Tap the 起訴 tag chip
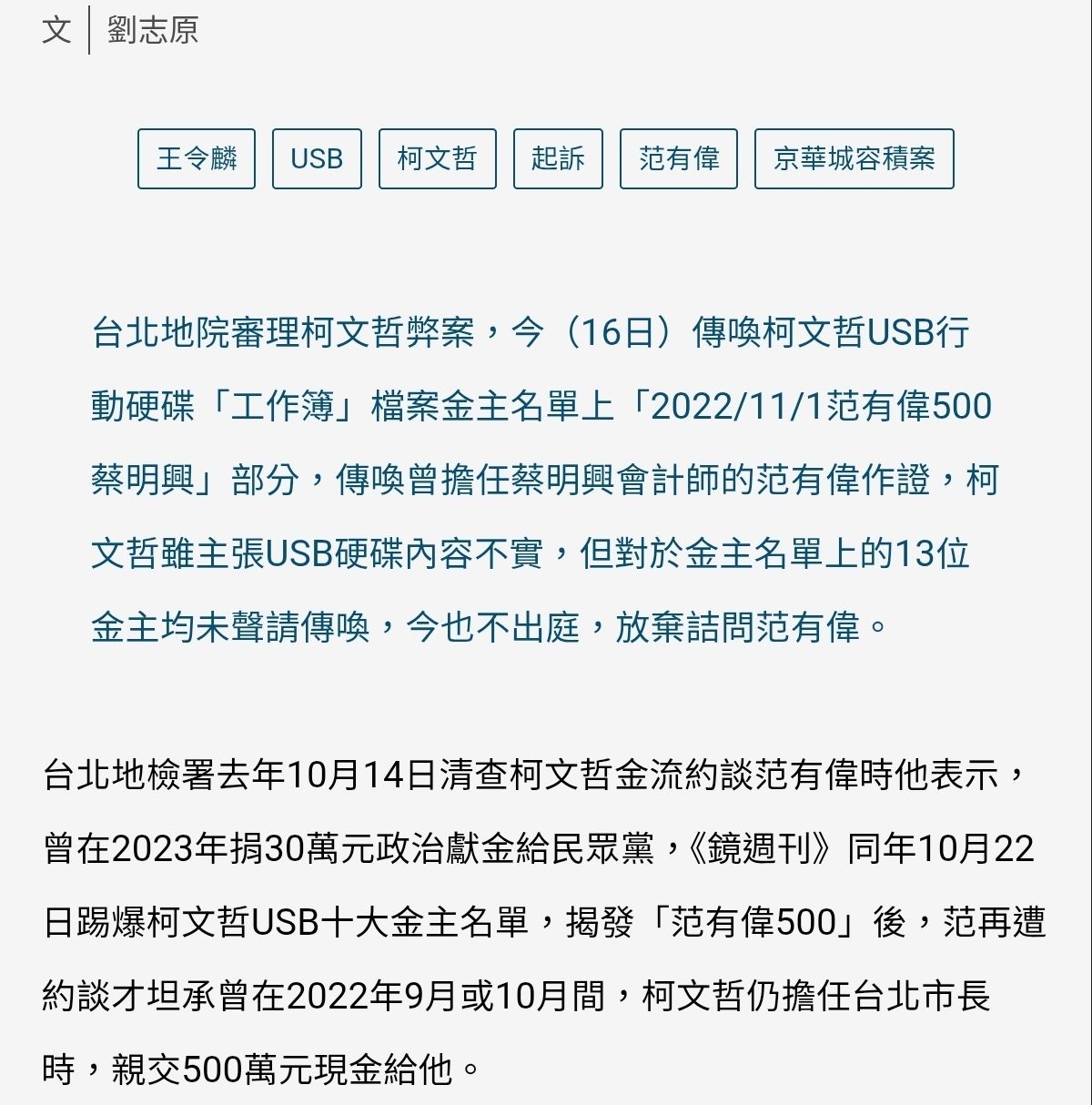 558,159
